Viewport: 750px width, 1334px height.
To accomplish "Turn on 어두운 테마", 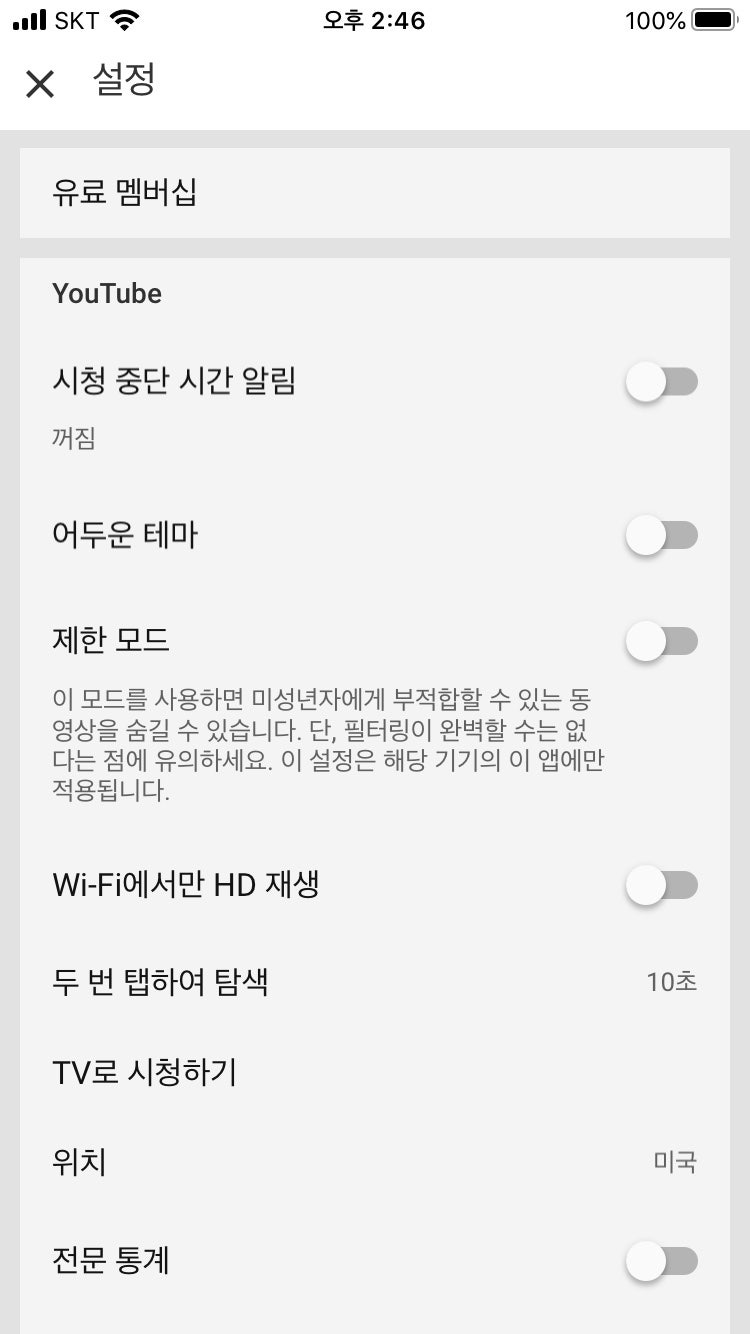I will [x=661, y=536].
